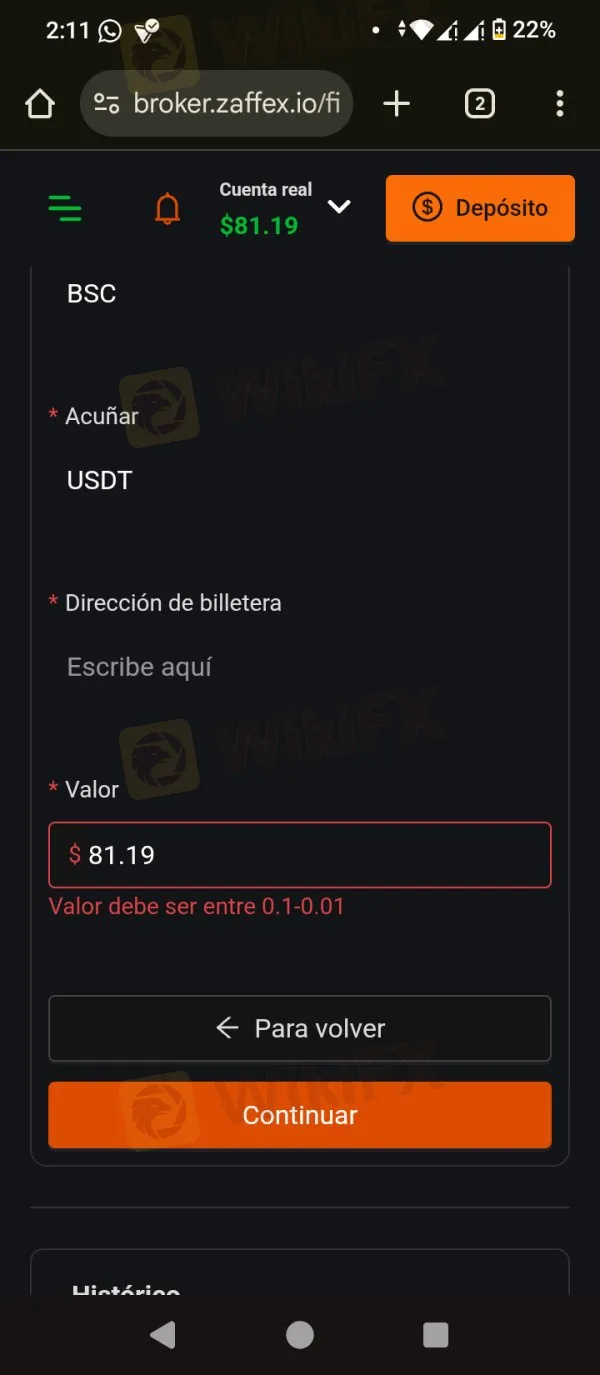Tap the orange Depósito button
The image size is (600, 1375).
[480, 208]
